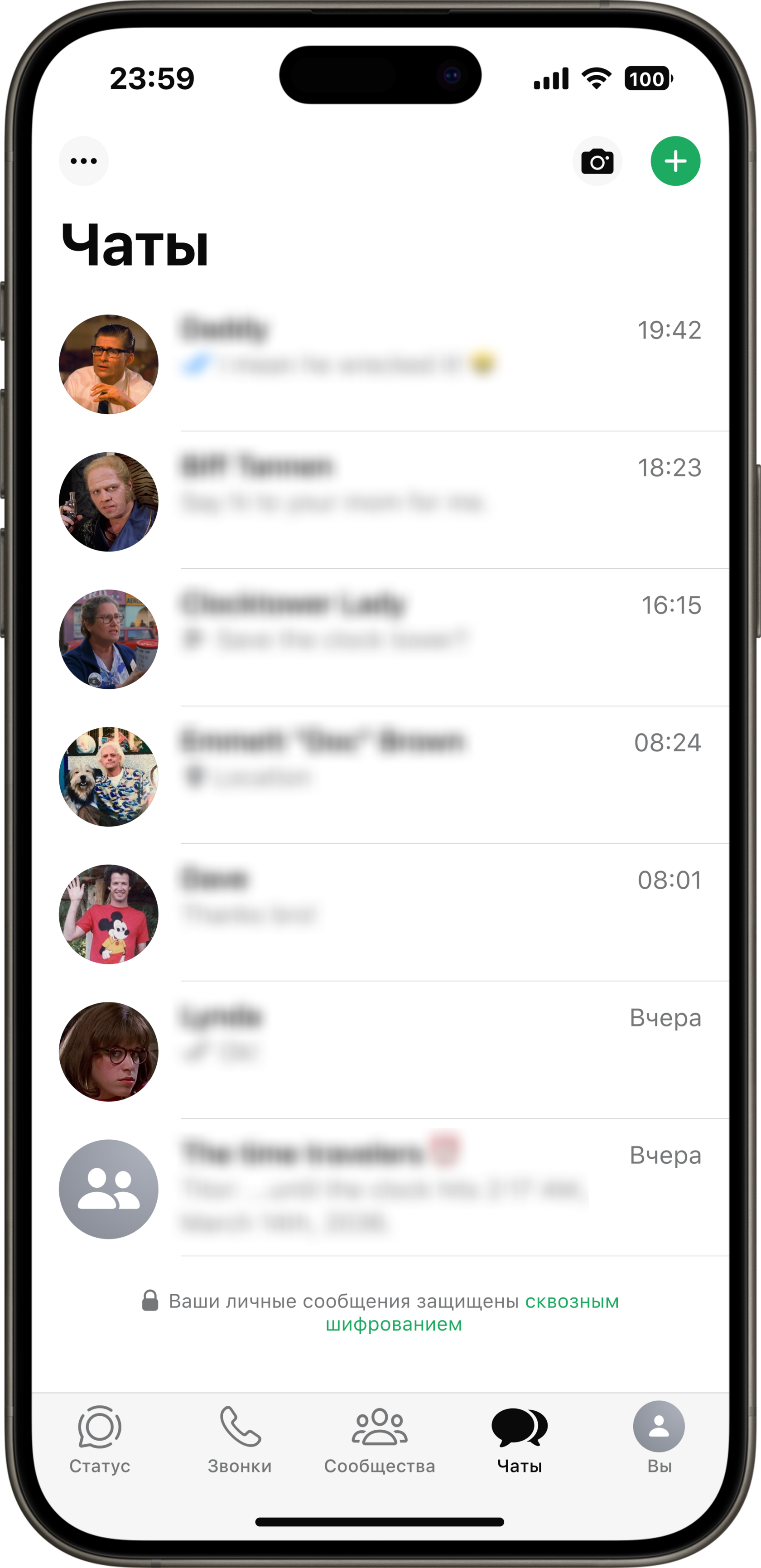The width and height of the screenshot is (761, 1568).
Task: Open the camera
Action: 597,161
